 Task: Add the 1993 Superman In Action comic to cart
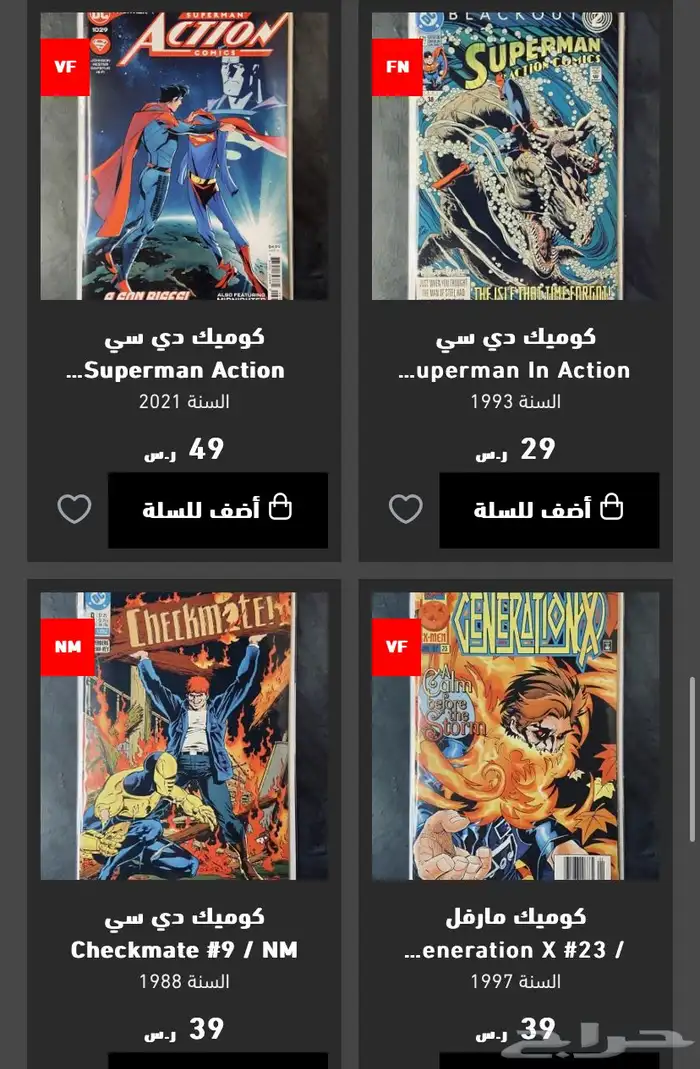(x=549, y=510)
